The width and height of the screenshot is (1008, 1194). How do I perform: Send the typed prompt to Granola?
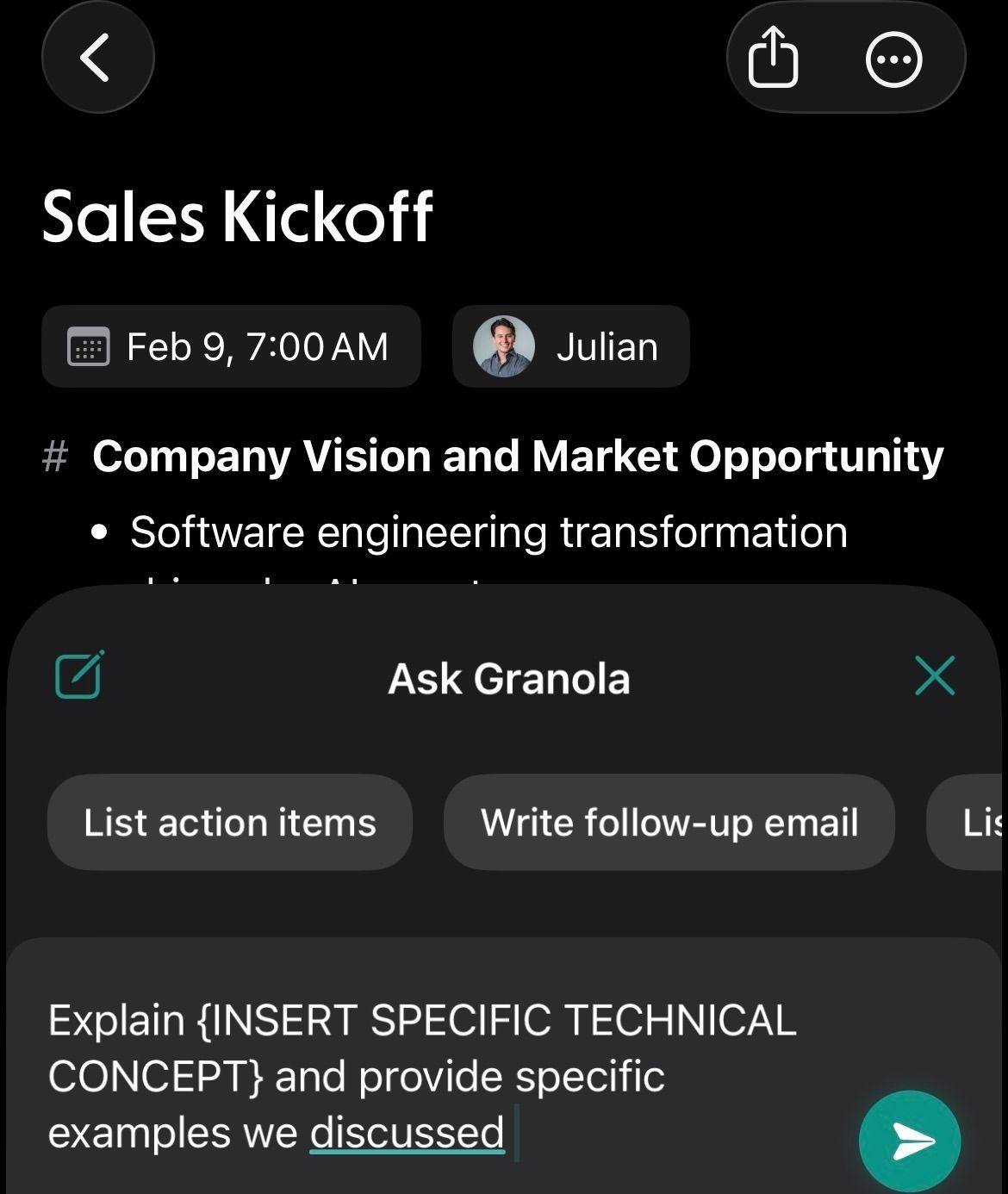click(x=910, y=1141)
